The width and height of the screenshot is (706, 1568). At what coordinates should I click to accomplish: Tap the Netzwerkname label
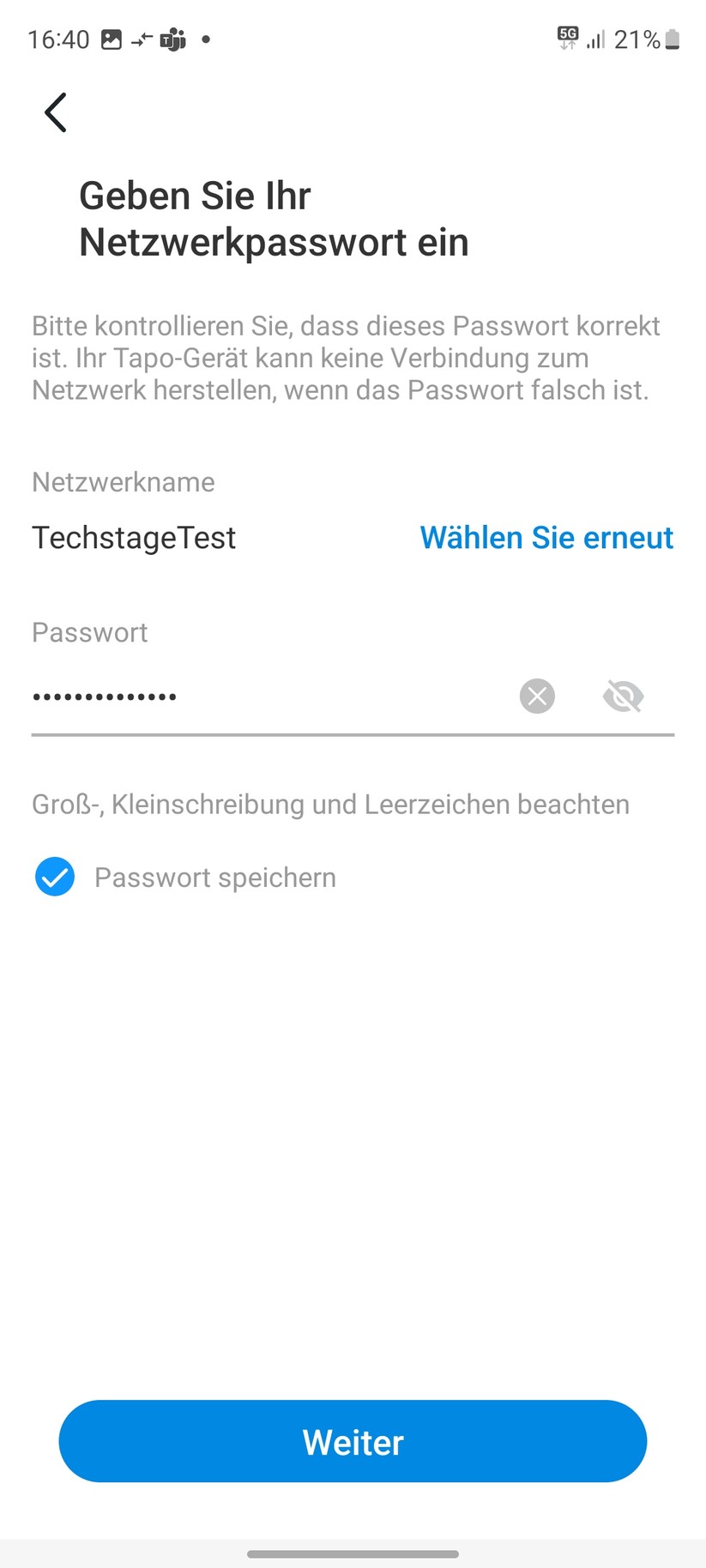tap(123, 481)
